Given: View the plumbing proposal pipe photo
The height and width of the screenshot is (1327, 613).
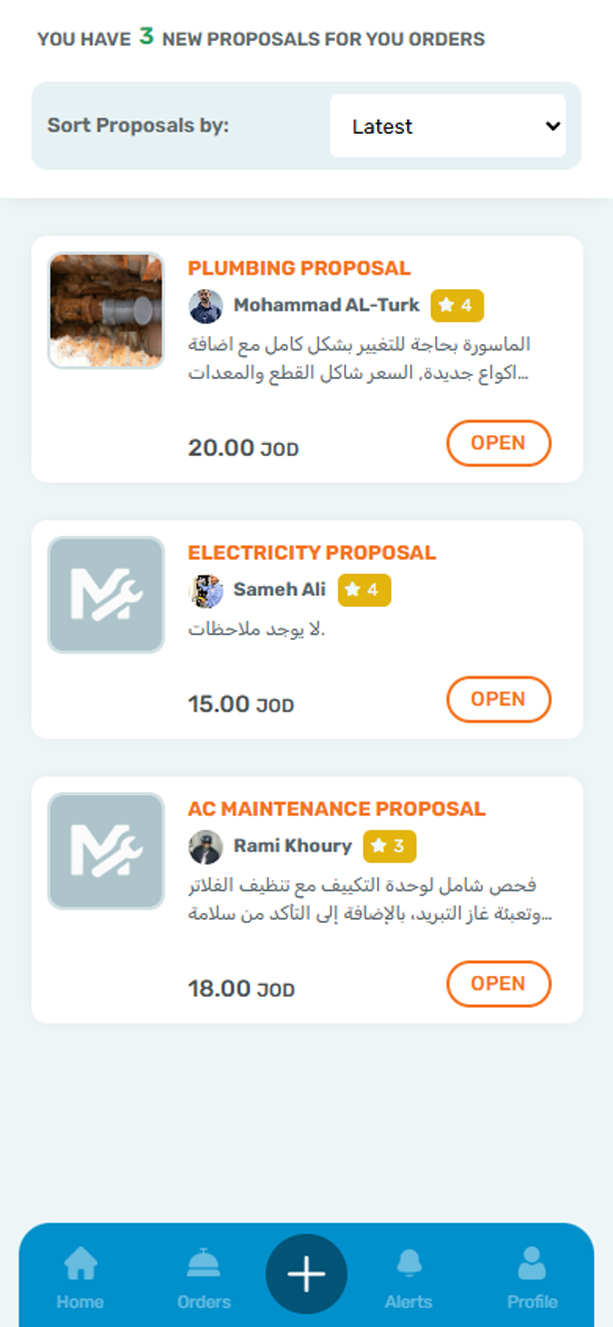Looking at the screenshot, I should pos(106,310).
